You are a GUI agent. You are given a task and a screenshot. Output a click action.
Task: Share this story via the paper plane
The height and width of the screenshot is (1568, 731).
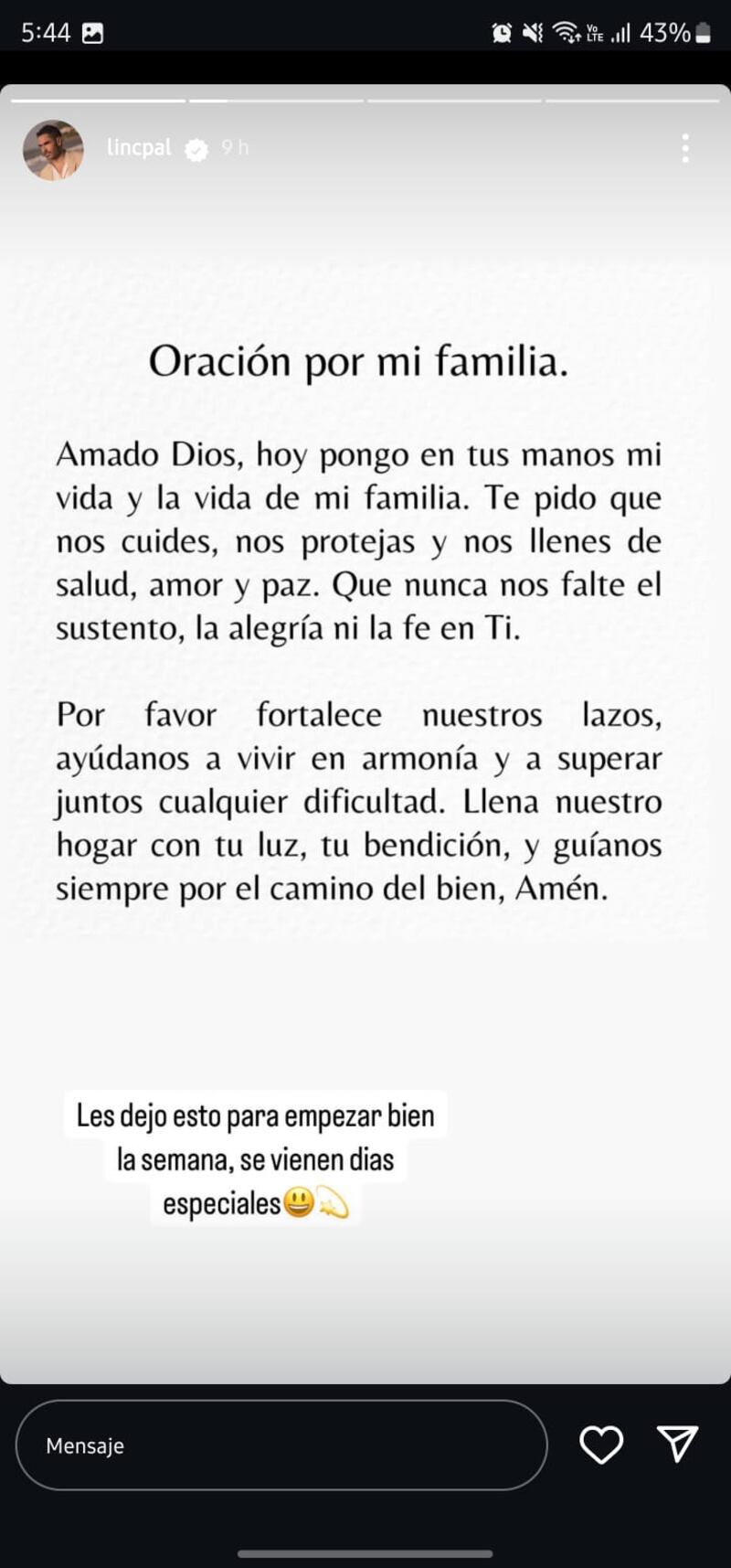pyautogui.click(x=677, y=1444)
